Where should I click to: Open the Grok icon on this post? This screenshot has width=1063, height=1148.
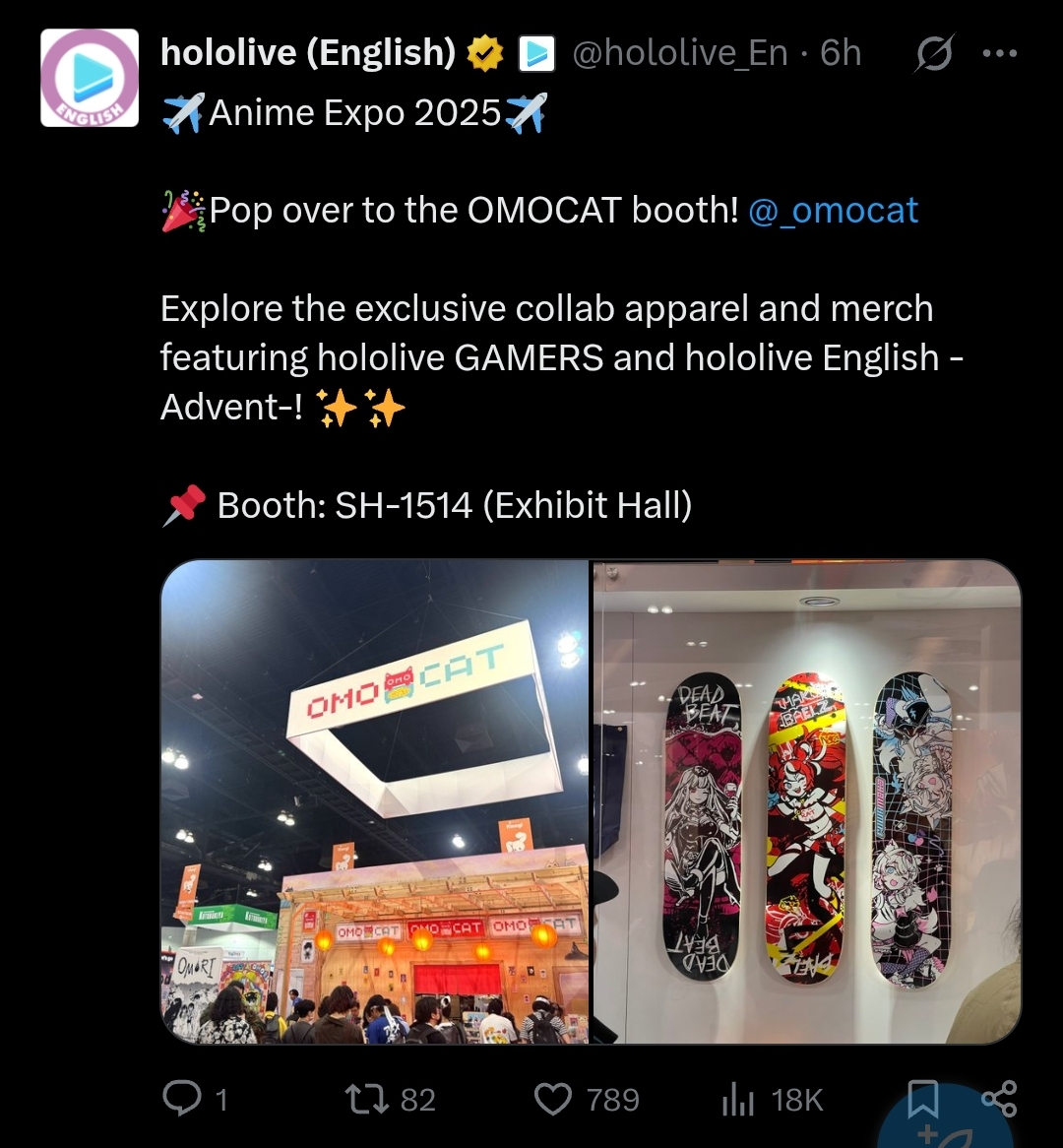(x=933, y=54)
